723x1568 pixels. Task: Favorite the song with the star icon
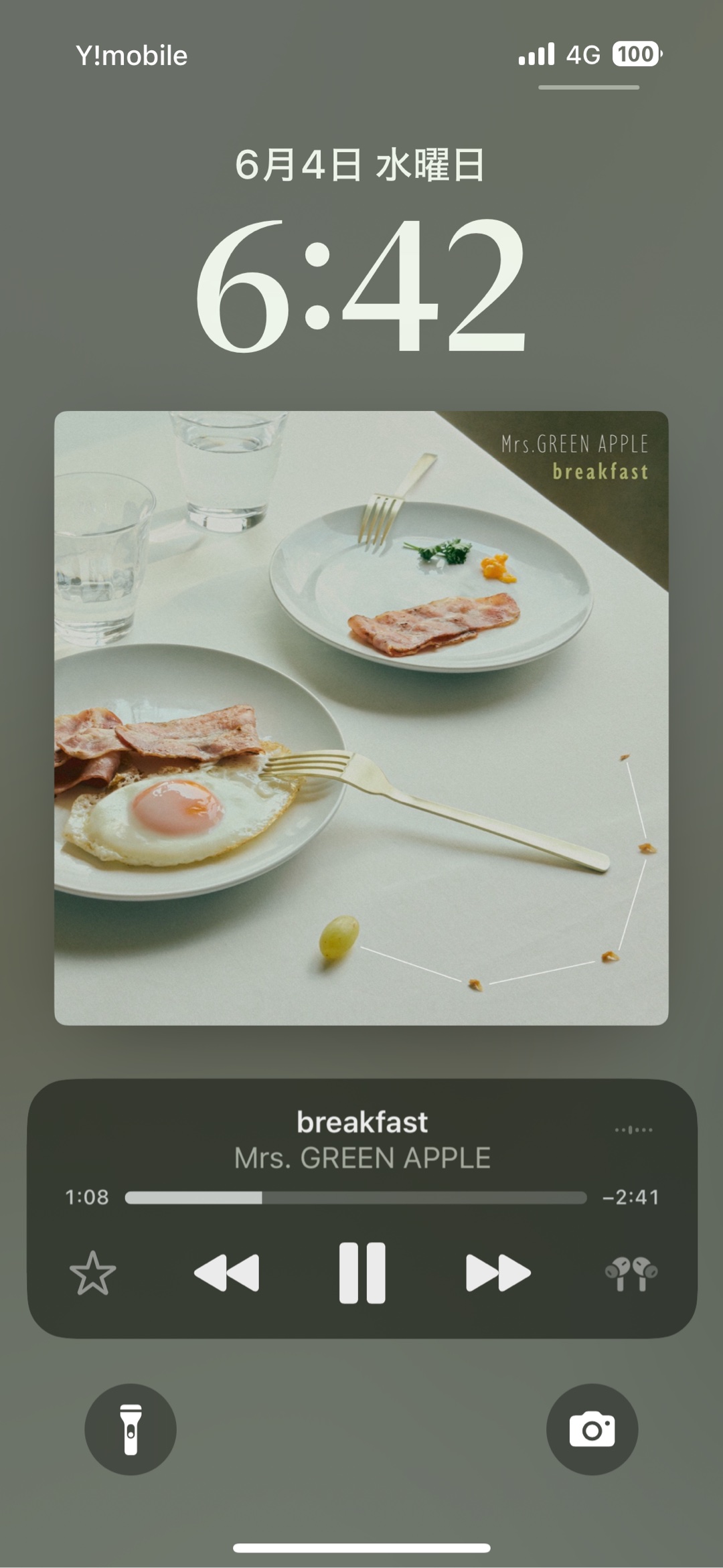(92, 1273)
